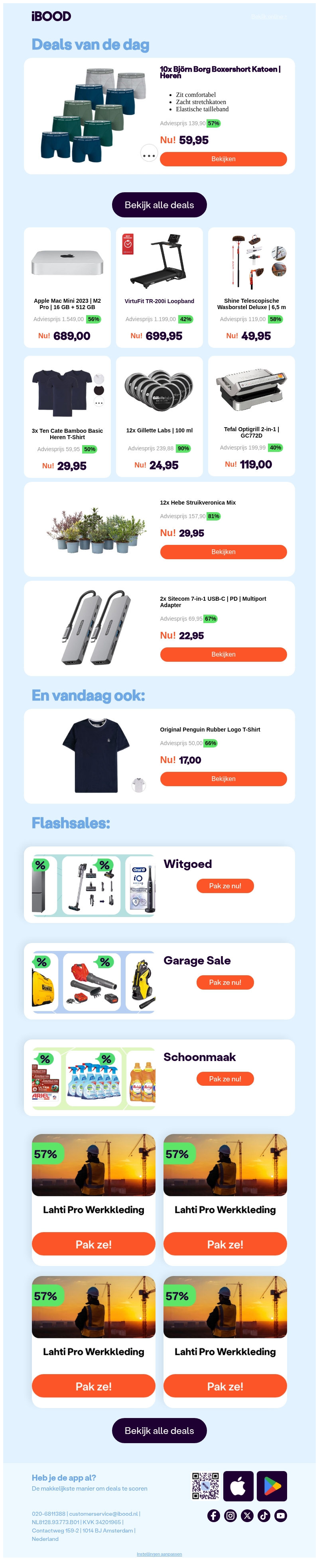Image resolution: width=319 pixels, height=1568 pixels.
Task: Open the Apple Mac Mini 2023 deal
Action: [x=67, y=287]
